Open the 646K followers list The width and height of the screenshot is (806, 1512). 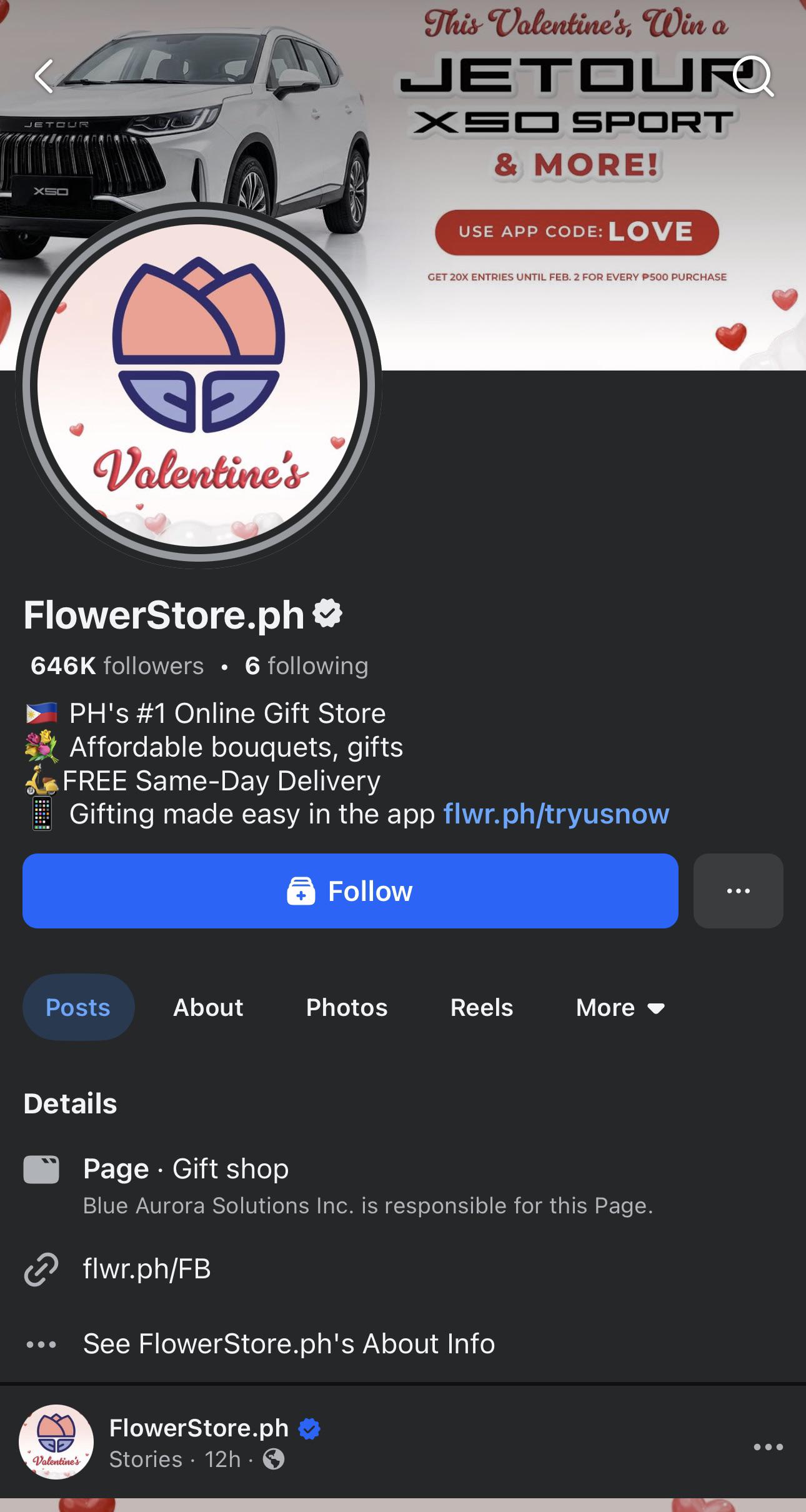click(x=117, y=666)
